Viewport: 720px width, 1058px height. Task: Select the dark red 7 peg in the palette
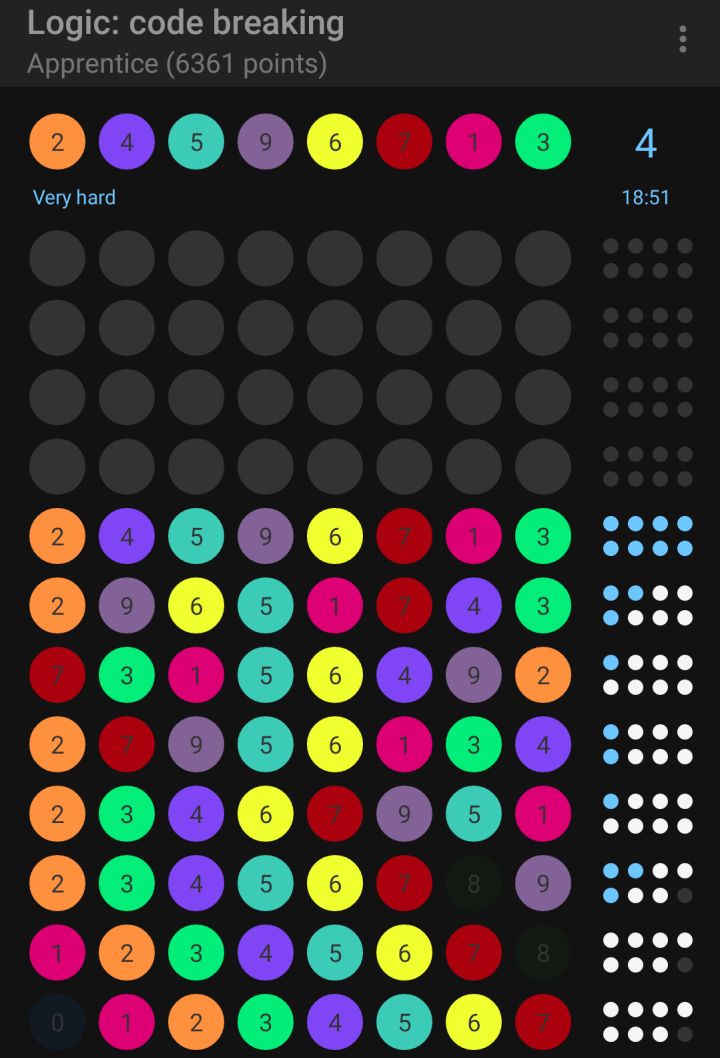click(404, 141)
